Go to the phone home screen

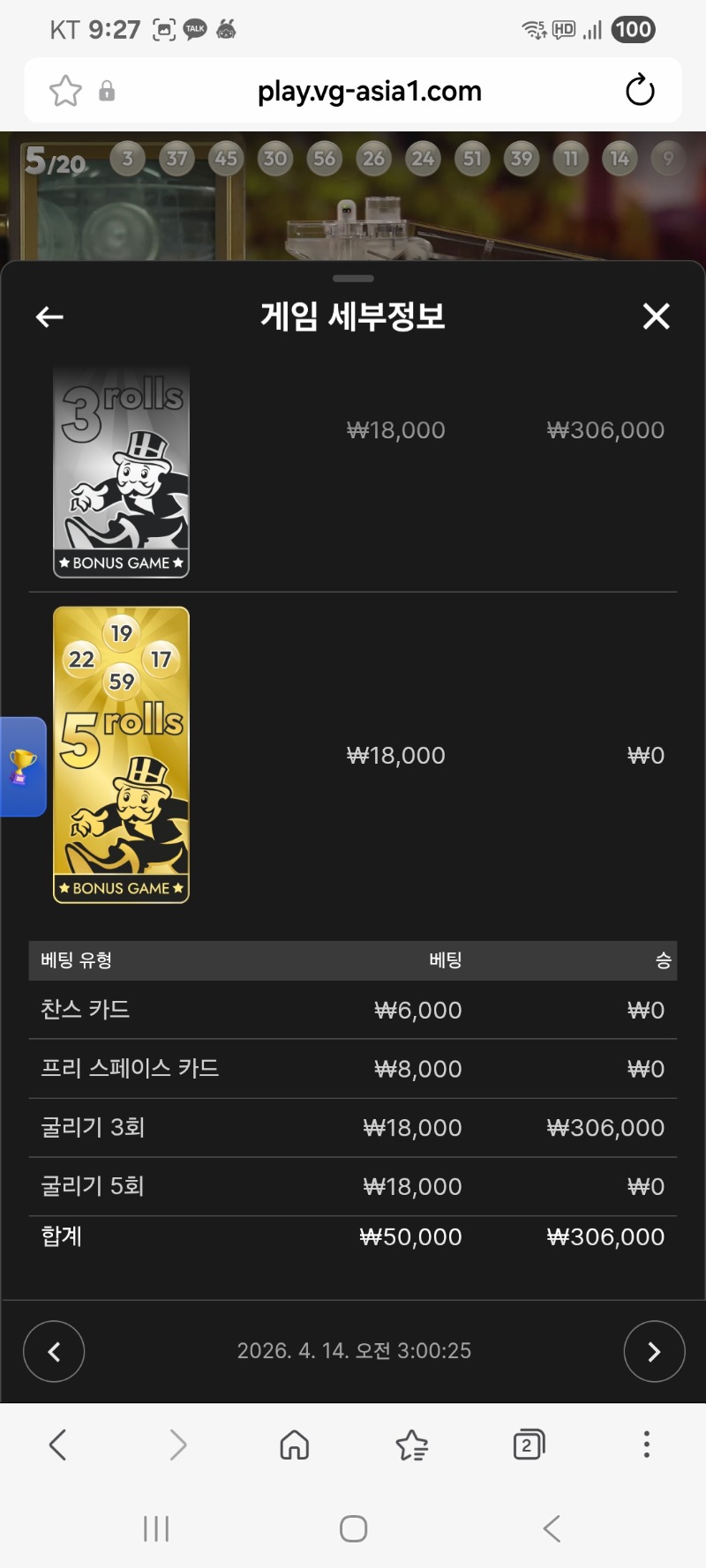353,1528
